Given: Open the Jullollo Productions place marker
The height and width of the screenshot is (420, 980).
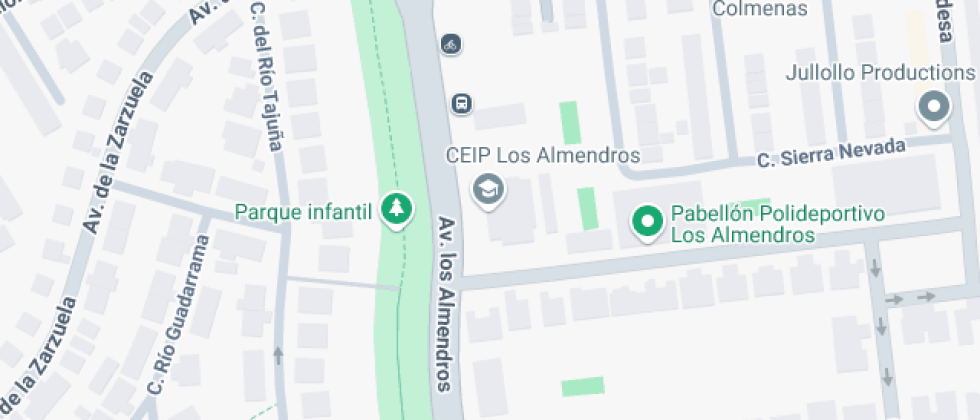Looking at the screenshot, I should pos(934,109).
